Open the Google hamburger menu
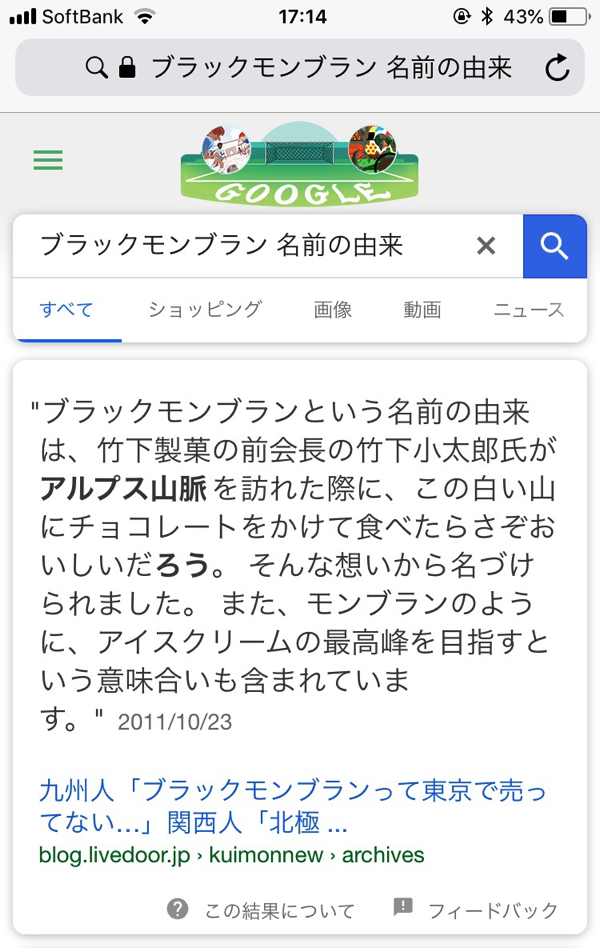600x948 pixels. [x=48, y=160]
